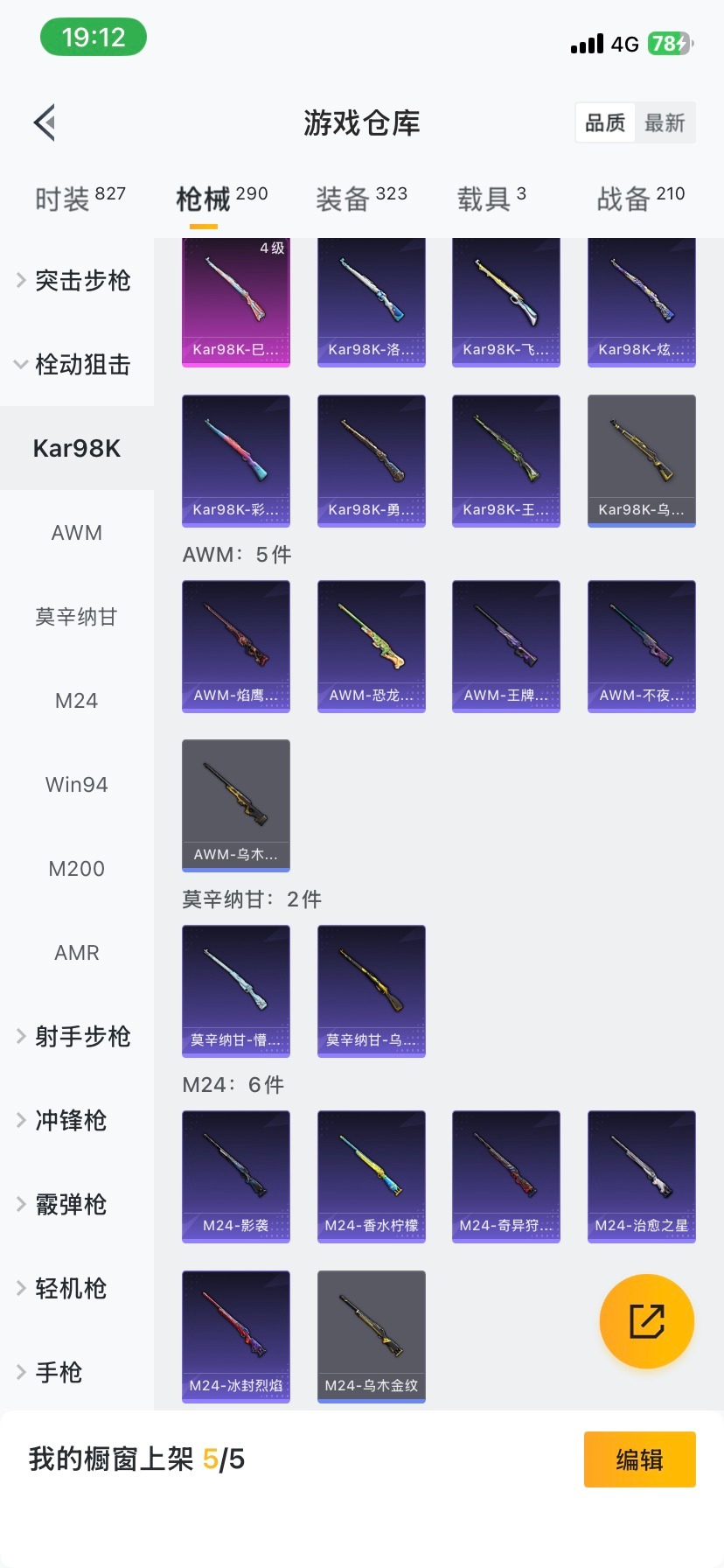724x1568 pixels.
Task: Sort warehouse by 最新
Action: coord(665,123)
